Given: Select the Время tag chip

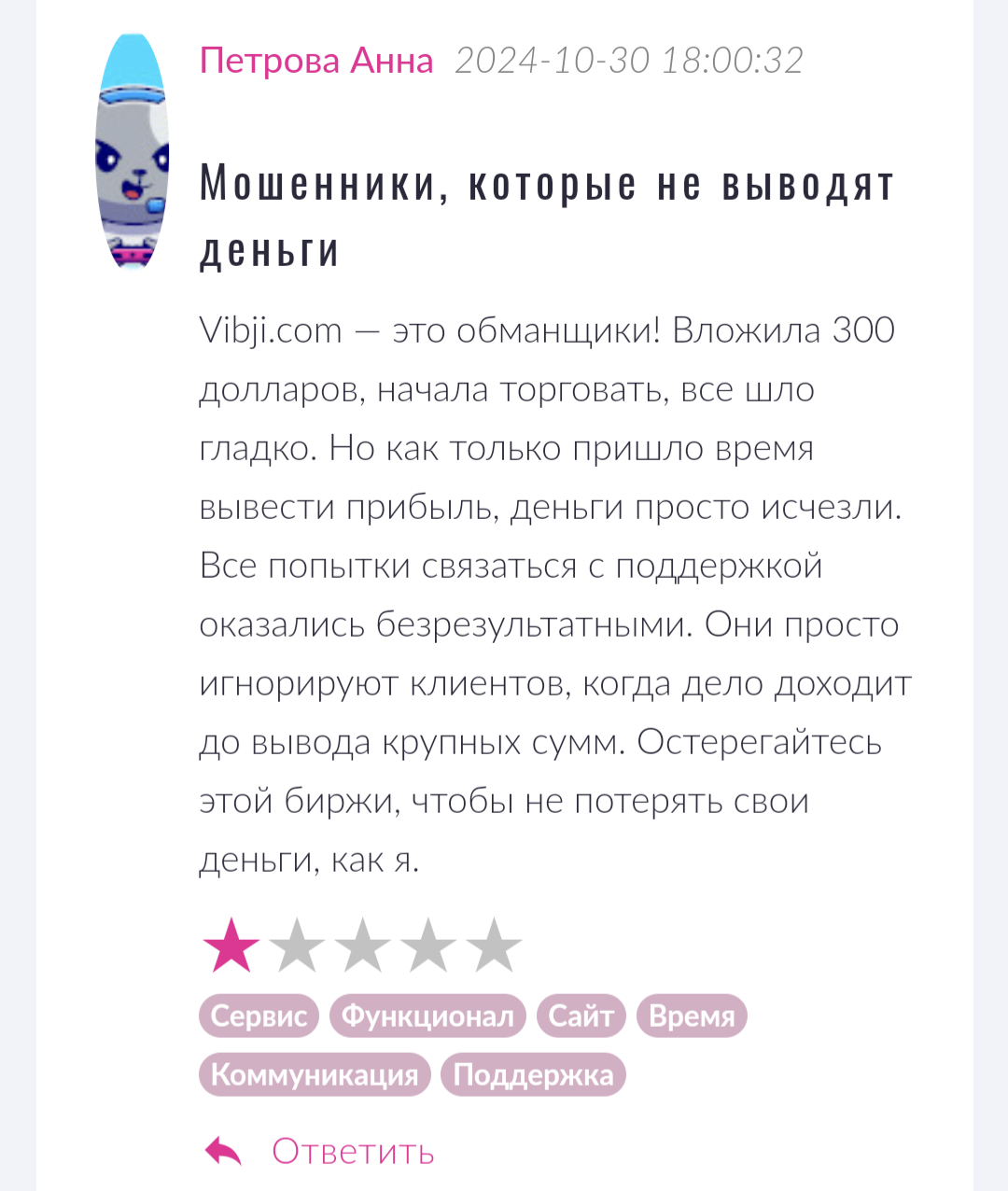Looking at the screenshot, I should [692, 1016].
